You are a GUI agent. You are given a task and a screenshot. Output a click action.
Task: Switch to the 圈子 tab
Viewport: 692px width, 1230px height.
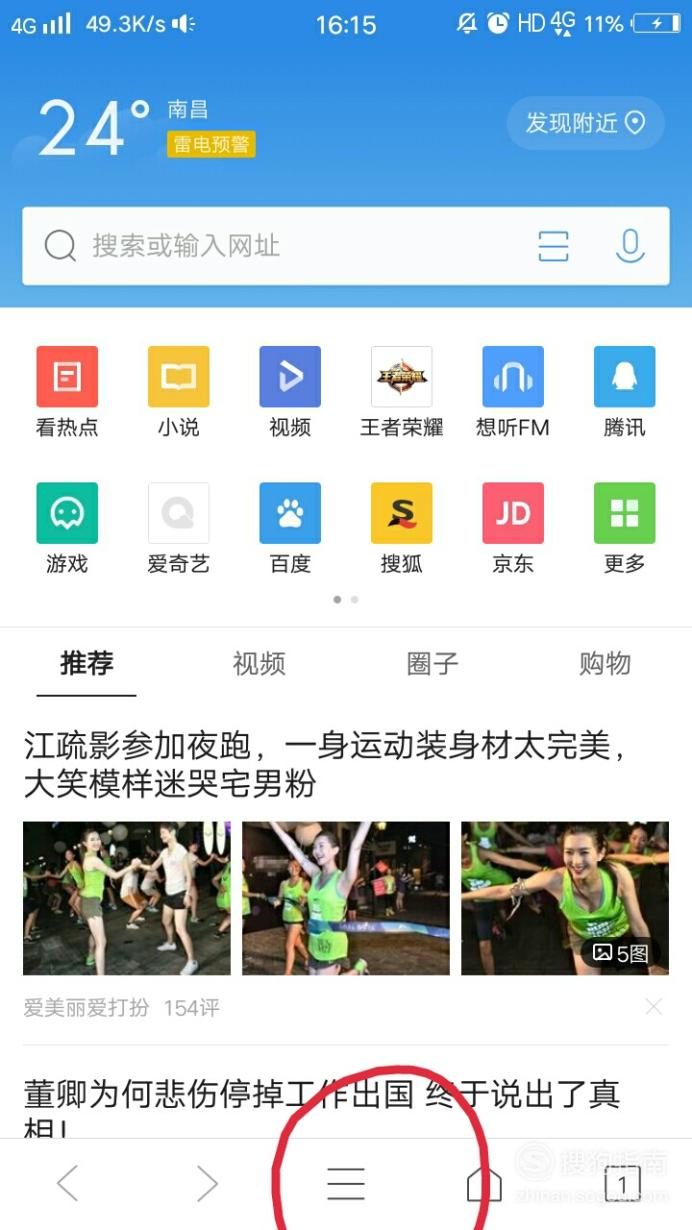432,663
